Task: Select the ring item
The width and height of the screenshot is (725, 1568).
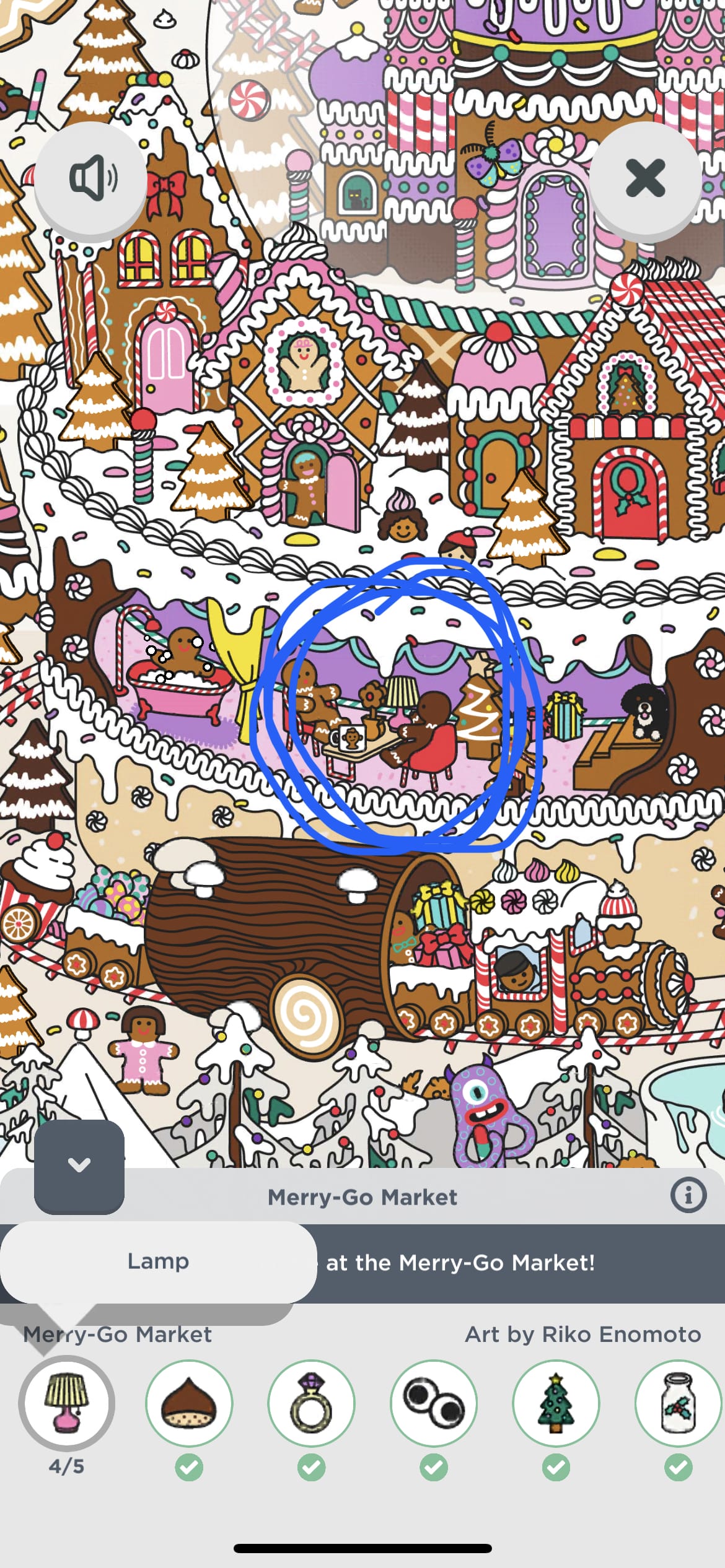Action: click(311, 1404)
